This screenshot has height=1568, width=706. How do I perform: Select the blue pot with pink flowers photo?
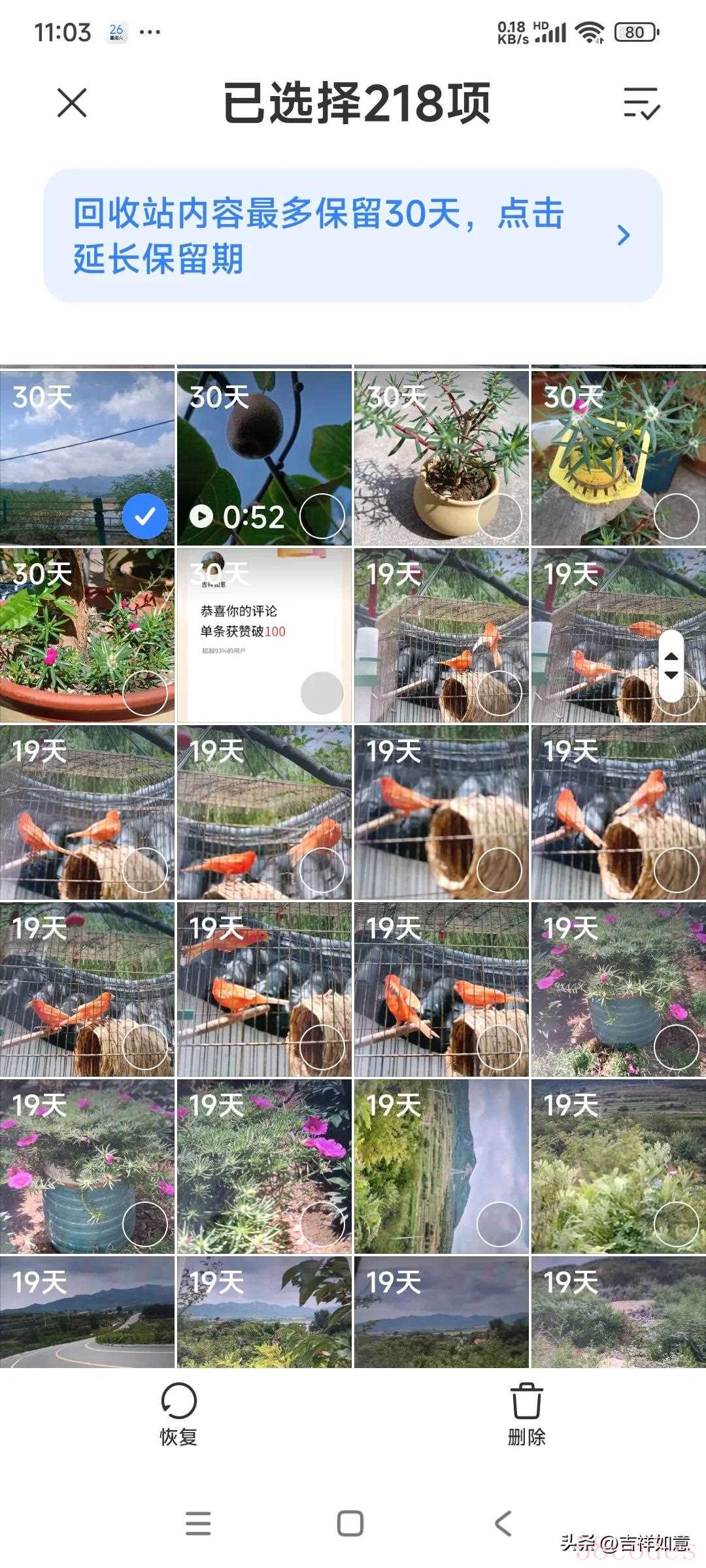145,1224
